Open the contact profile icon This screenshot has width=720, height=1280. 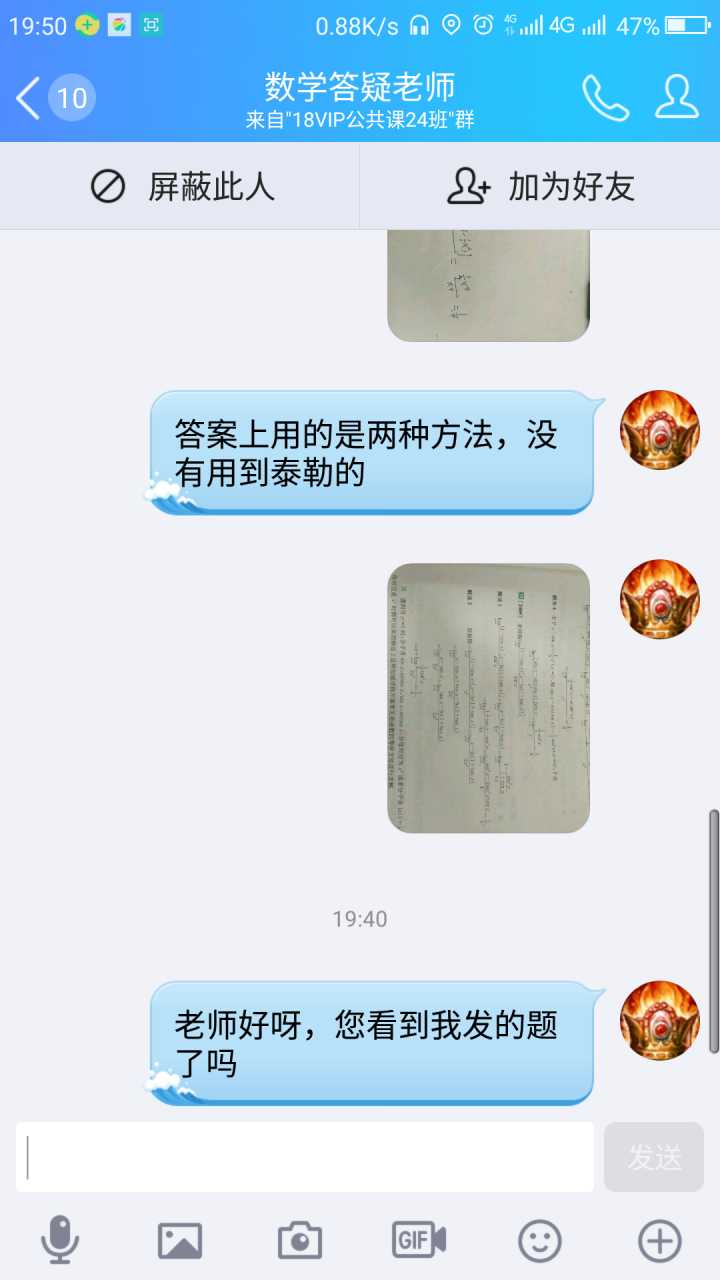pyautogui.click(x=677, y=98)
